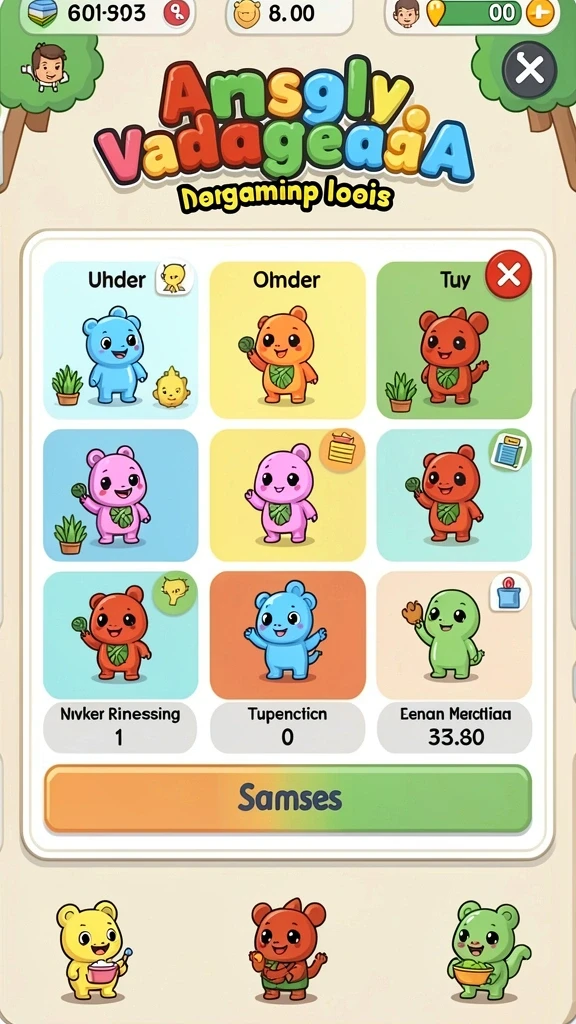The image size is (576, 1024).
Task: Open the player avatar in the top left
Action: [x=47, y=67]
